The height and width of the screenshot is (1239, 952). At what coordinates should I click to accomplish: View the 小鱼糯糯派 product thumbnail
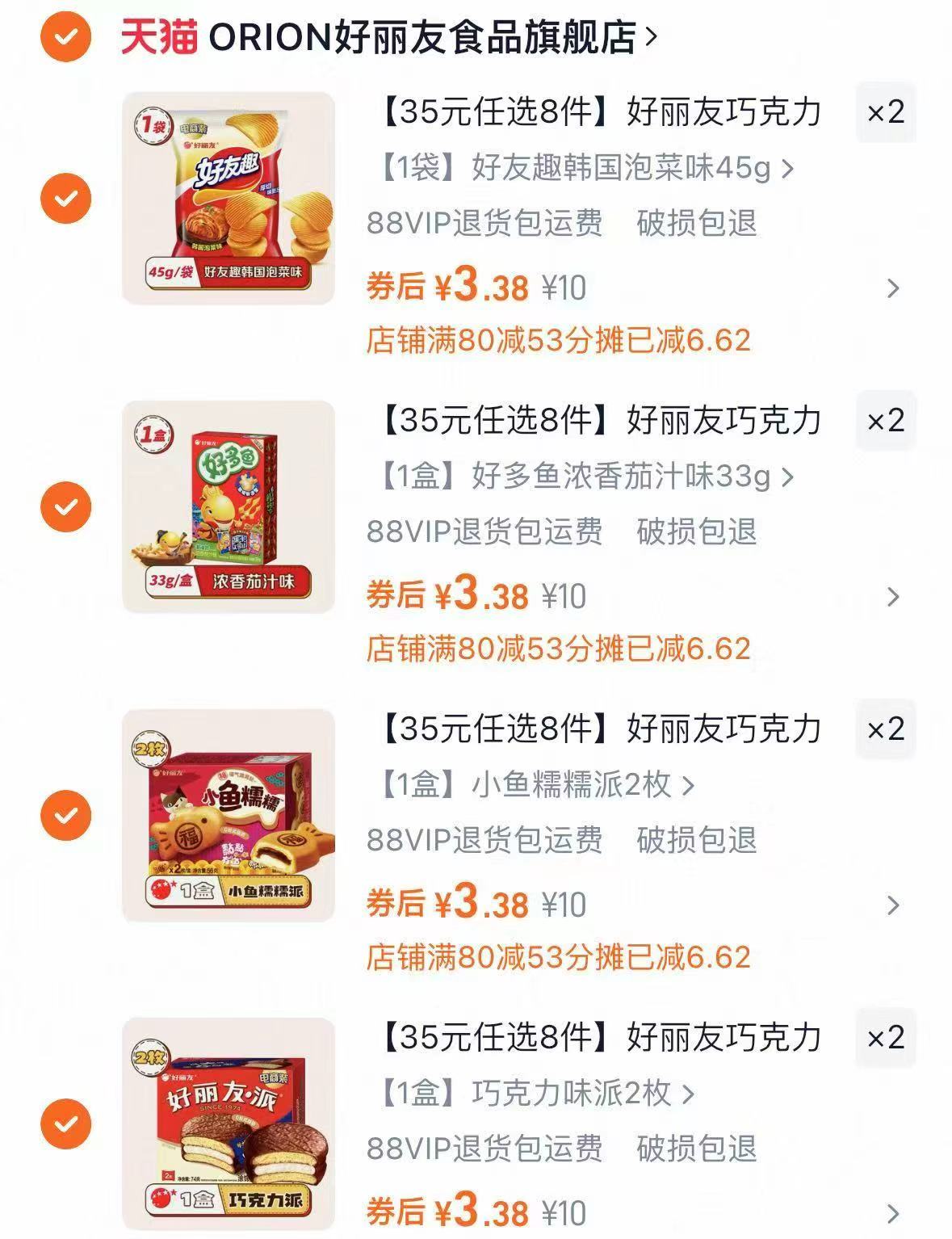tap(228, 817)
